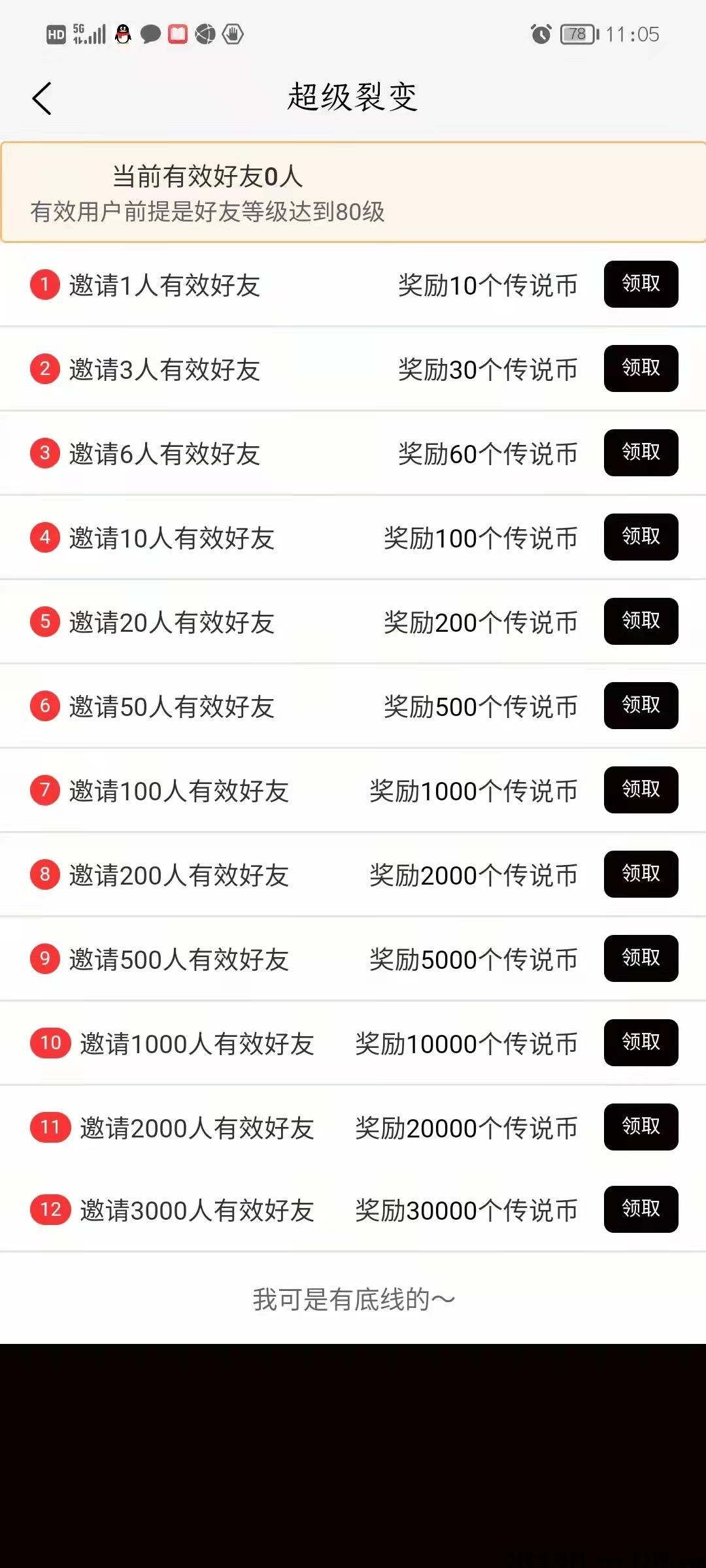
Task: Claim reward for inviting 1 valid friend
Action: click(x=641, y=284)
